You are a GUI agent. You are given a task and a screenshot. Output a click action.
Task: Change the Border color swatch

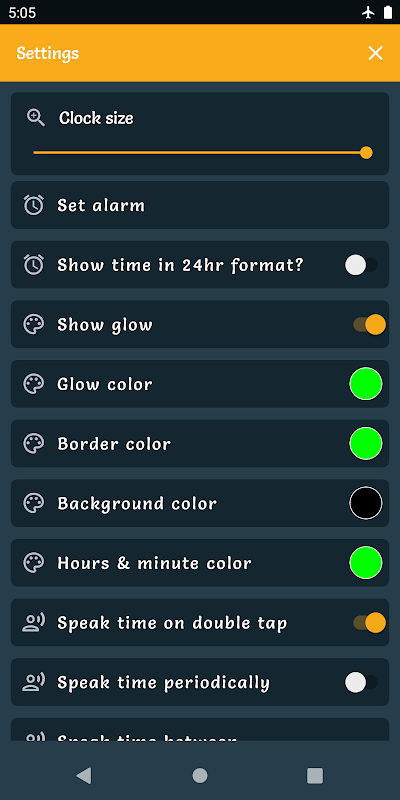click(x=366, y=443)
